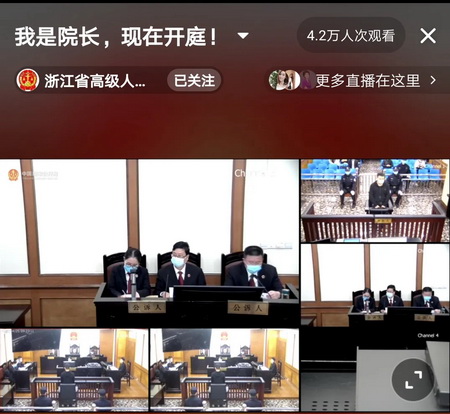Expand the stream title dropdown arrow
Image resolution: width=450 pixels, height=414 pixels.
tap(243, 36)
